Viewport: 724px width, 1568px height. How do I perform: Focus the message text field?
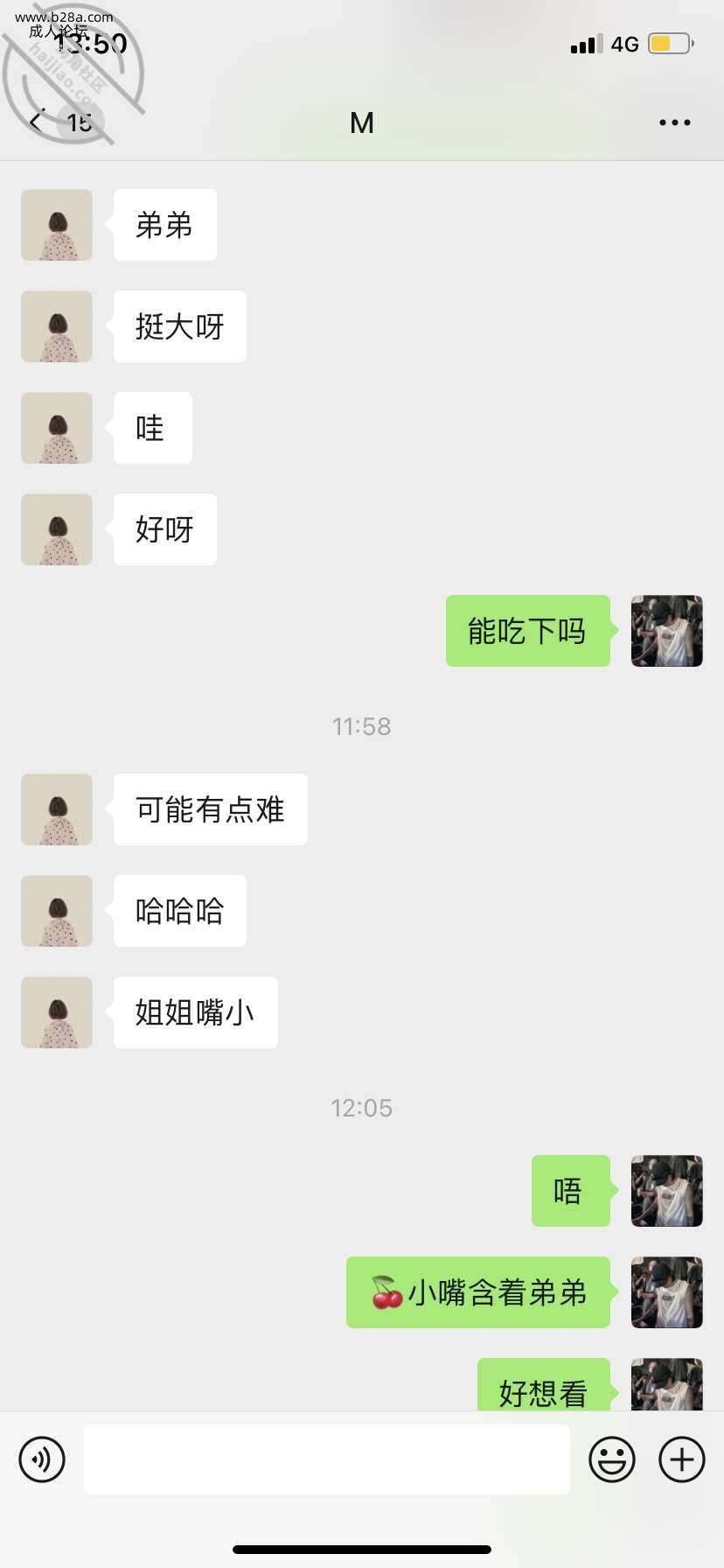(326, 1459)
